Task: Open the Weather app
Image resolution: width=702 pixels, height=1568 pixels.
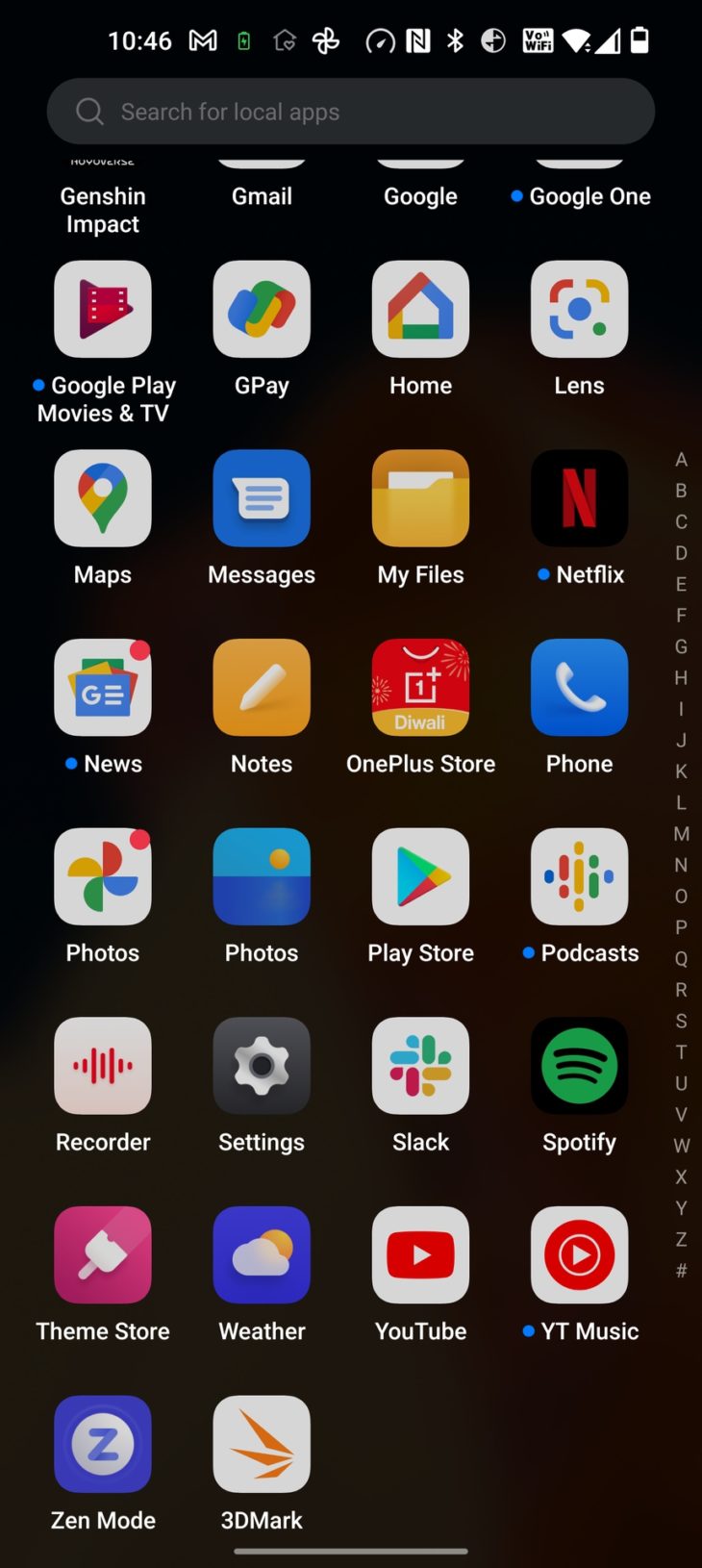Action: [262, 1255]
